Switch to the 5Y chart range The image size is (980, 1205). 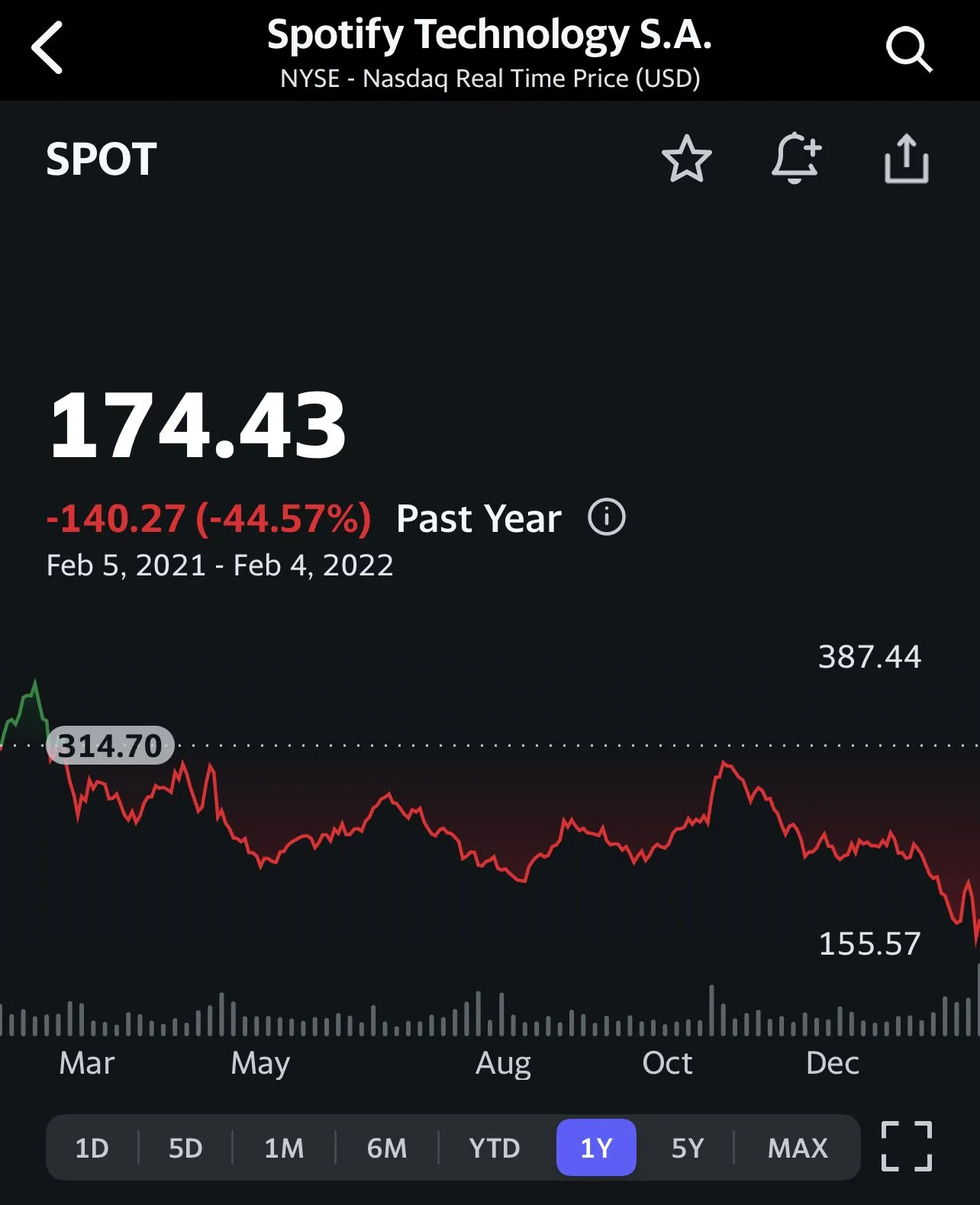tap(688, 1148)
